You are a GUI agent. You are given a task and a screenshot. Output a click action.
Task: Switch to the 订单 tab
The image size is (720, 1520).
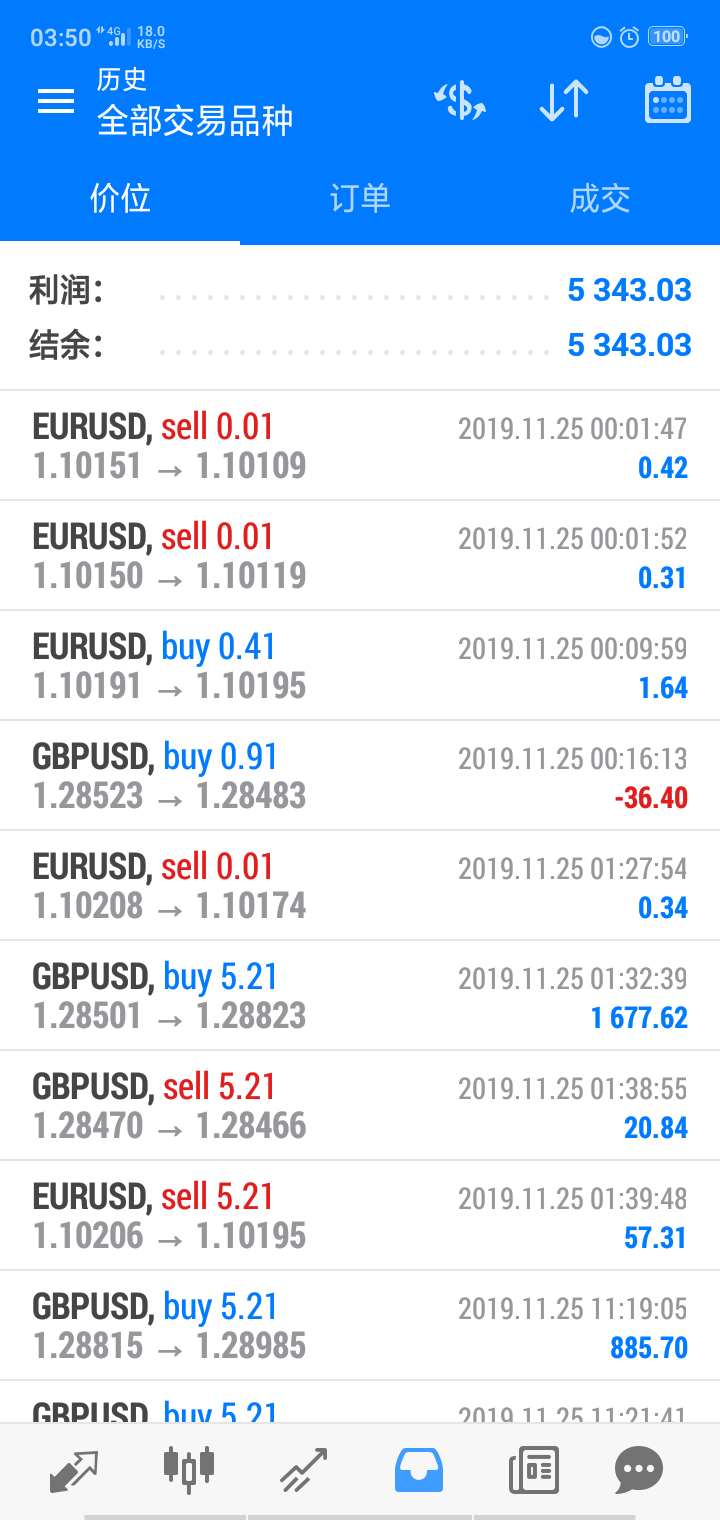[x=360, y=199]
